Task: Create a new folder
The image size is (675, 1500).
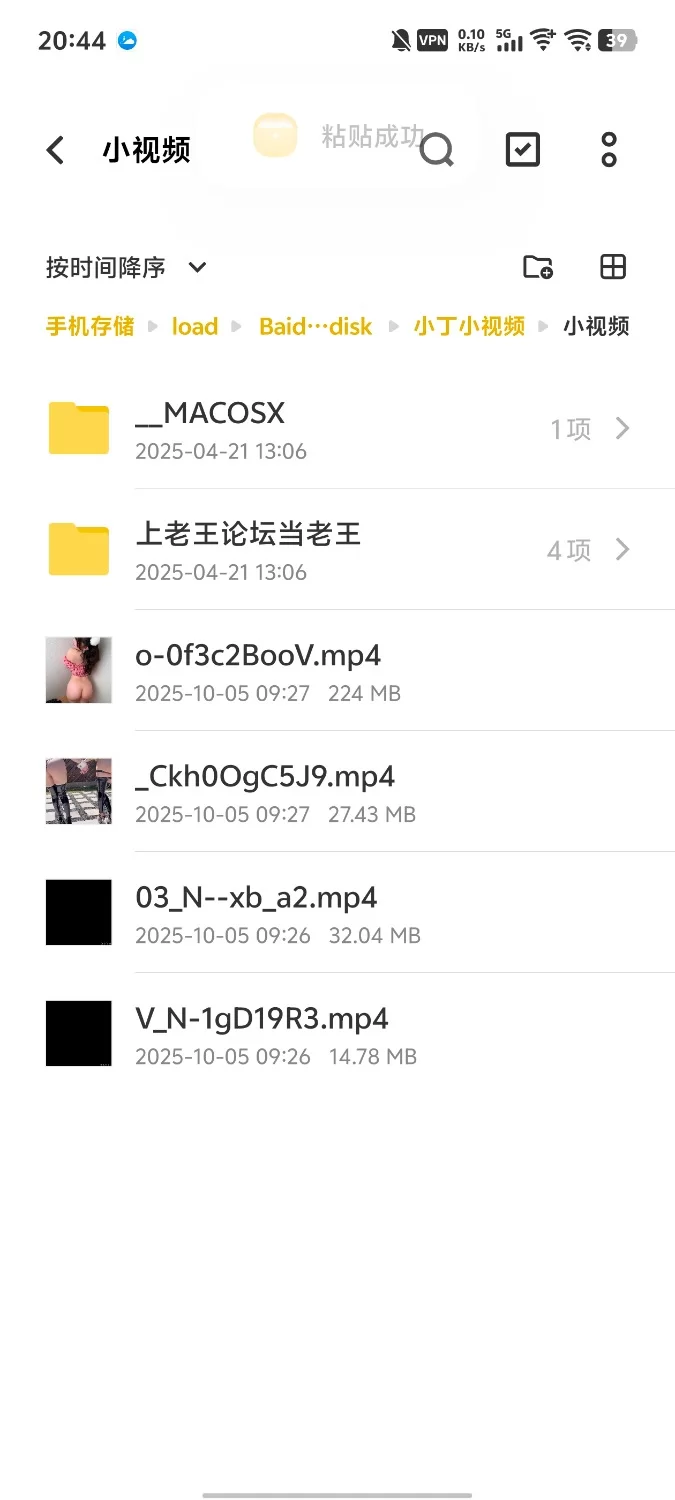Action: (x=538, y=267)
